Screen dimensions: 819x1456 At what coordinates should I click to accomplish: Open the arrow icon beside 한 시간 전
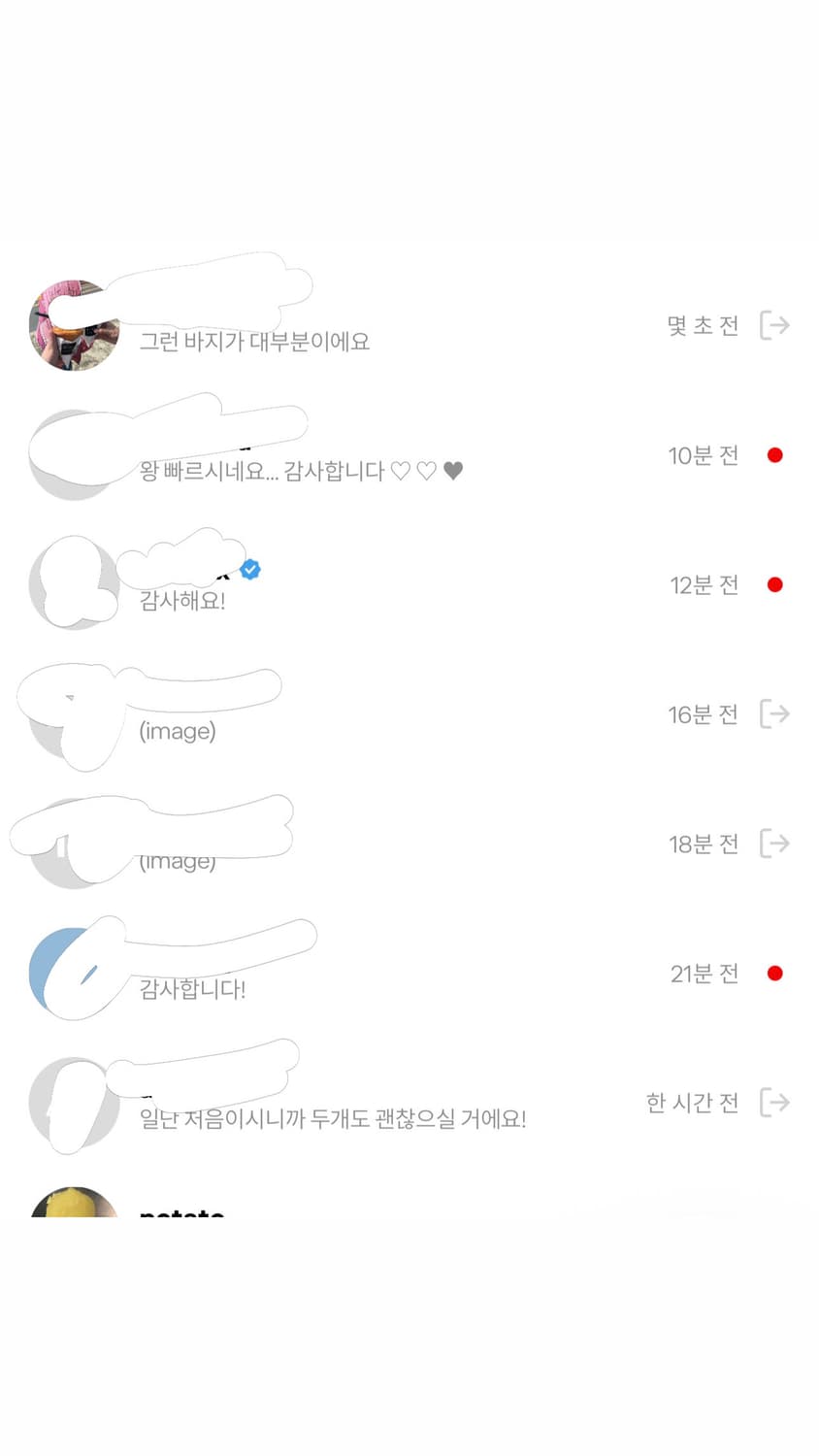[x=775, y=1103]
